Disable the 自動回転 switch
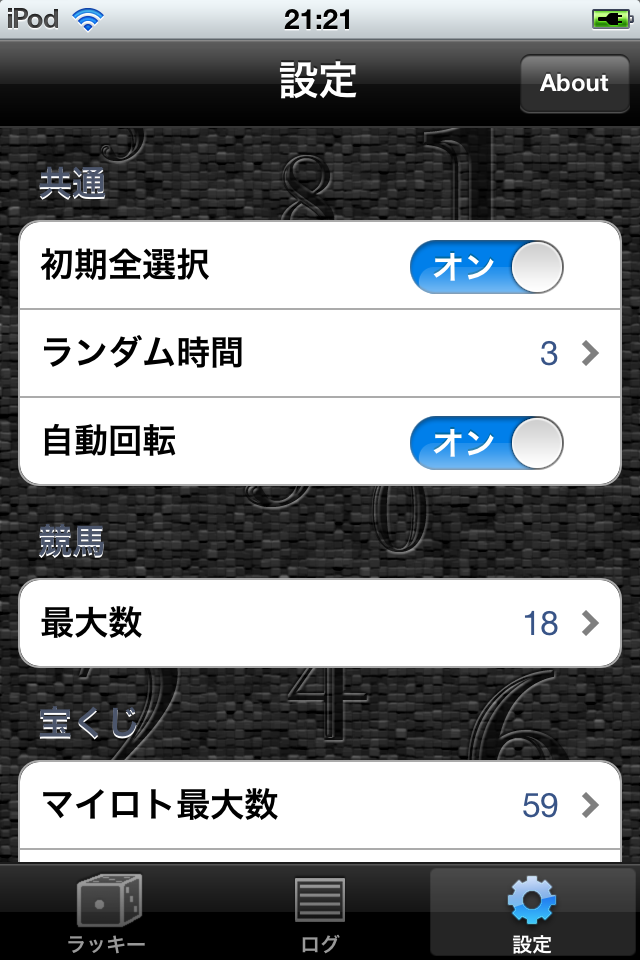This screenshot has width=640, height=960. click(x=486, y=442)
